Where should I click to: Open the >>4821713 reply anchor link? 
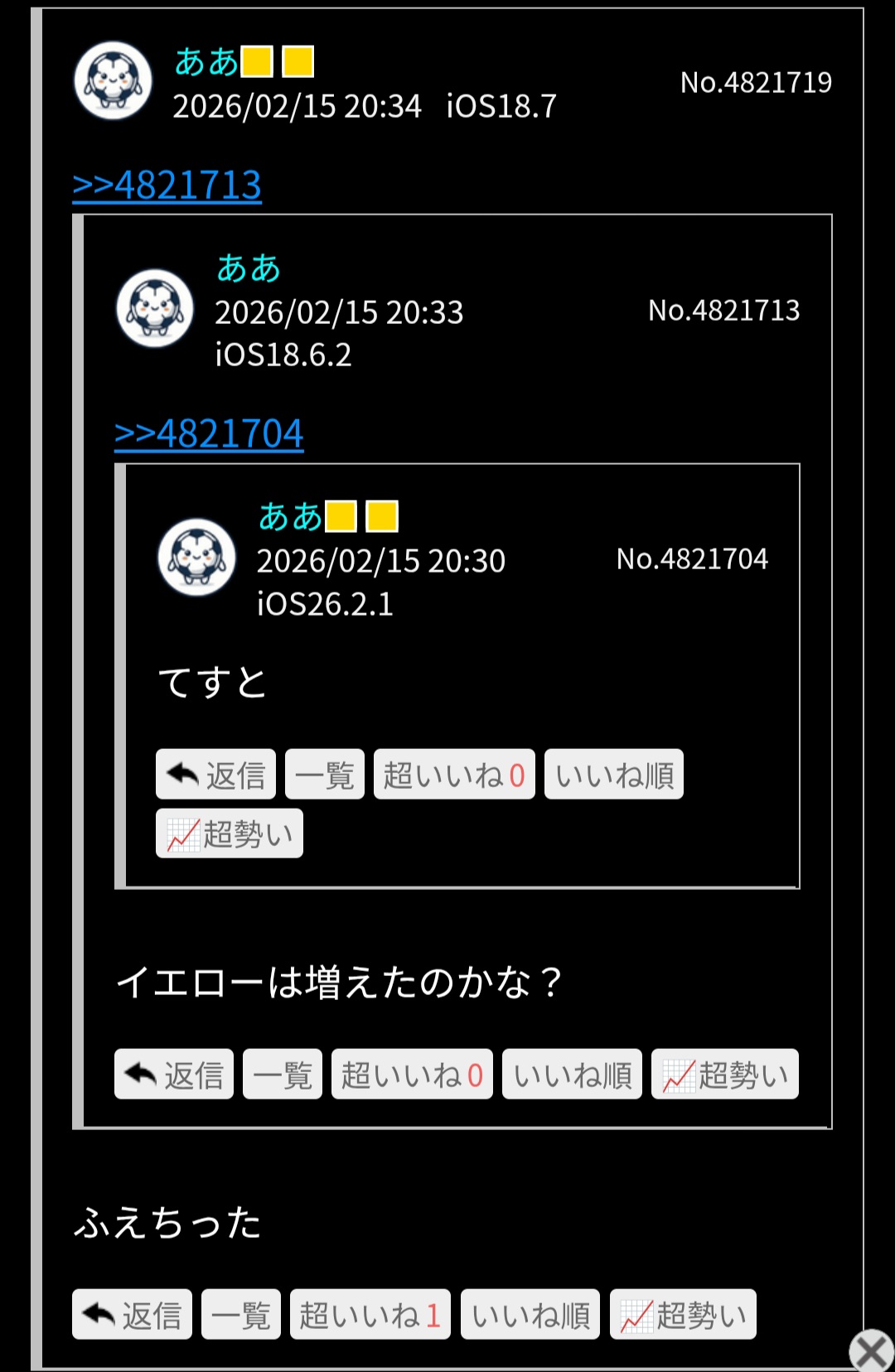point(167,185)
